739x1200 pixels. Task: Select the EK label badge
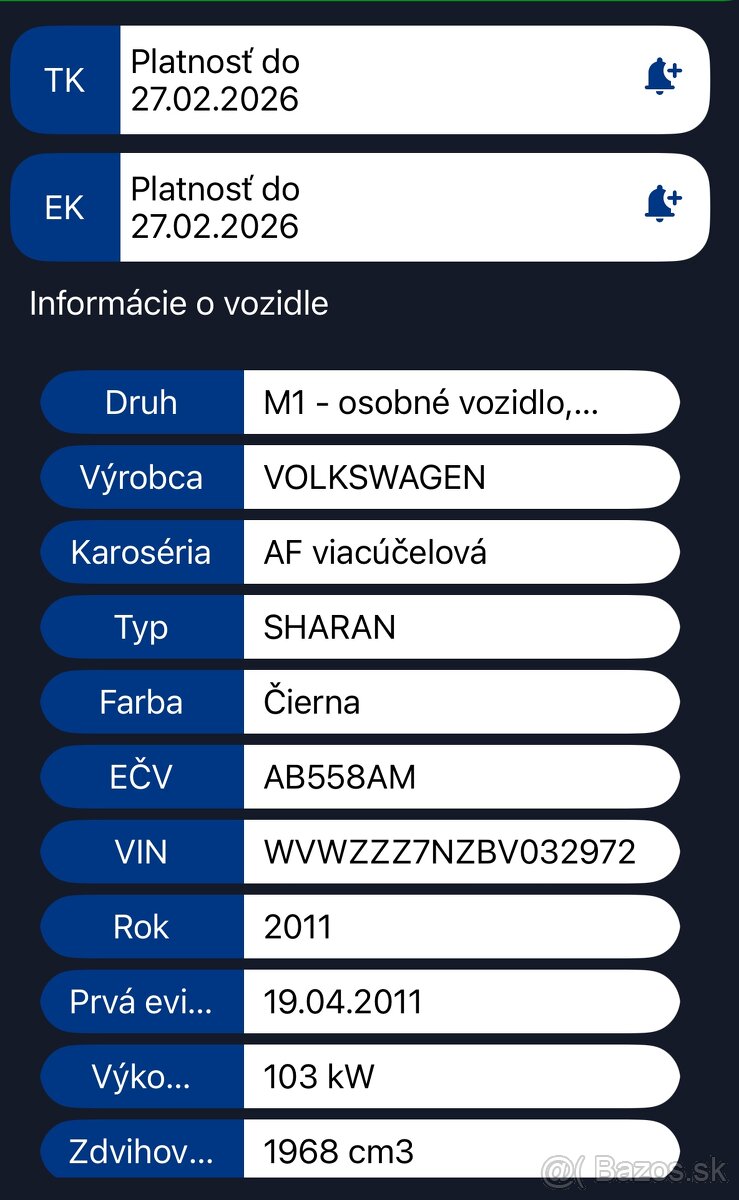point(64,207)
